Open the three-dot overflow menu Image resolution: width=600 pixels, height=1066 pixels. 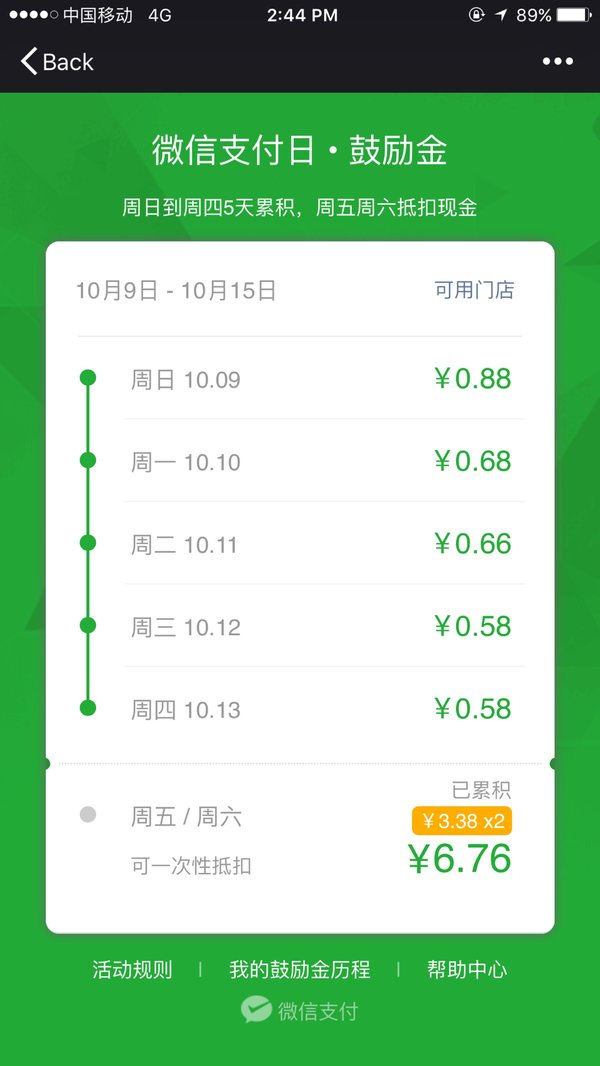[558, 62]
